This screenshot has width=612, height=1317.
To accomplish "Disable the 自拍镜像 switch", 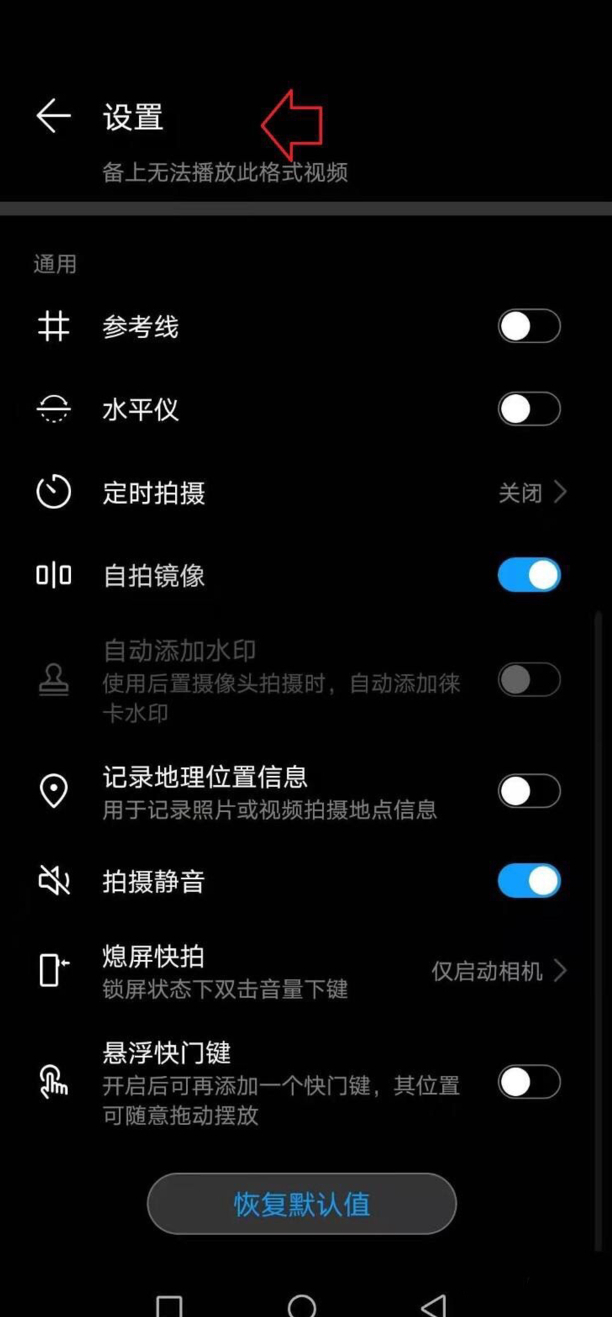I will [x=529, y=575].
